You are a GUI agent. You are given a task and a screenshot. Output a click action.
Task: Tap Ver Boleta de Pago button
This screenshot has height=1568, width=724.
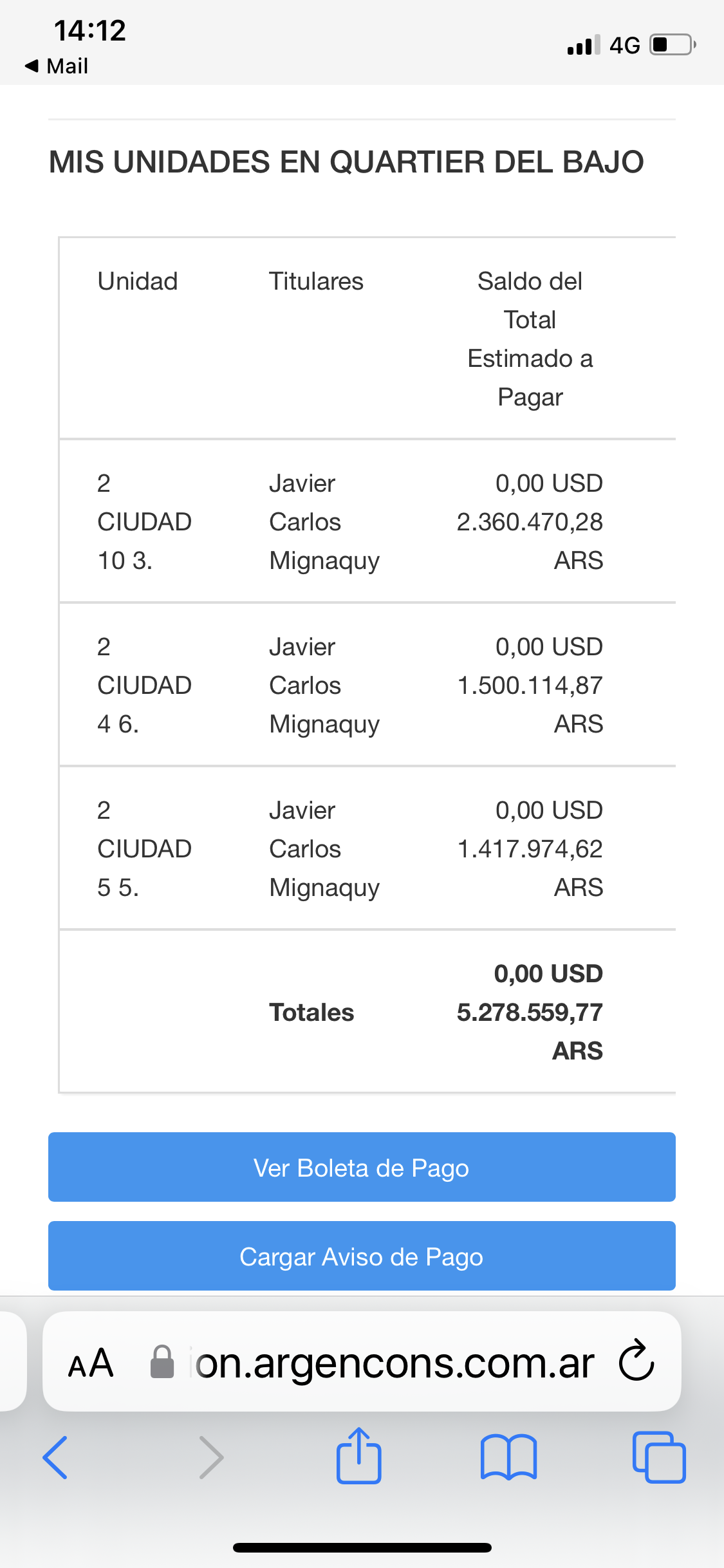(362, 1167)
